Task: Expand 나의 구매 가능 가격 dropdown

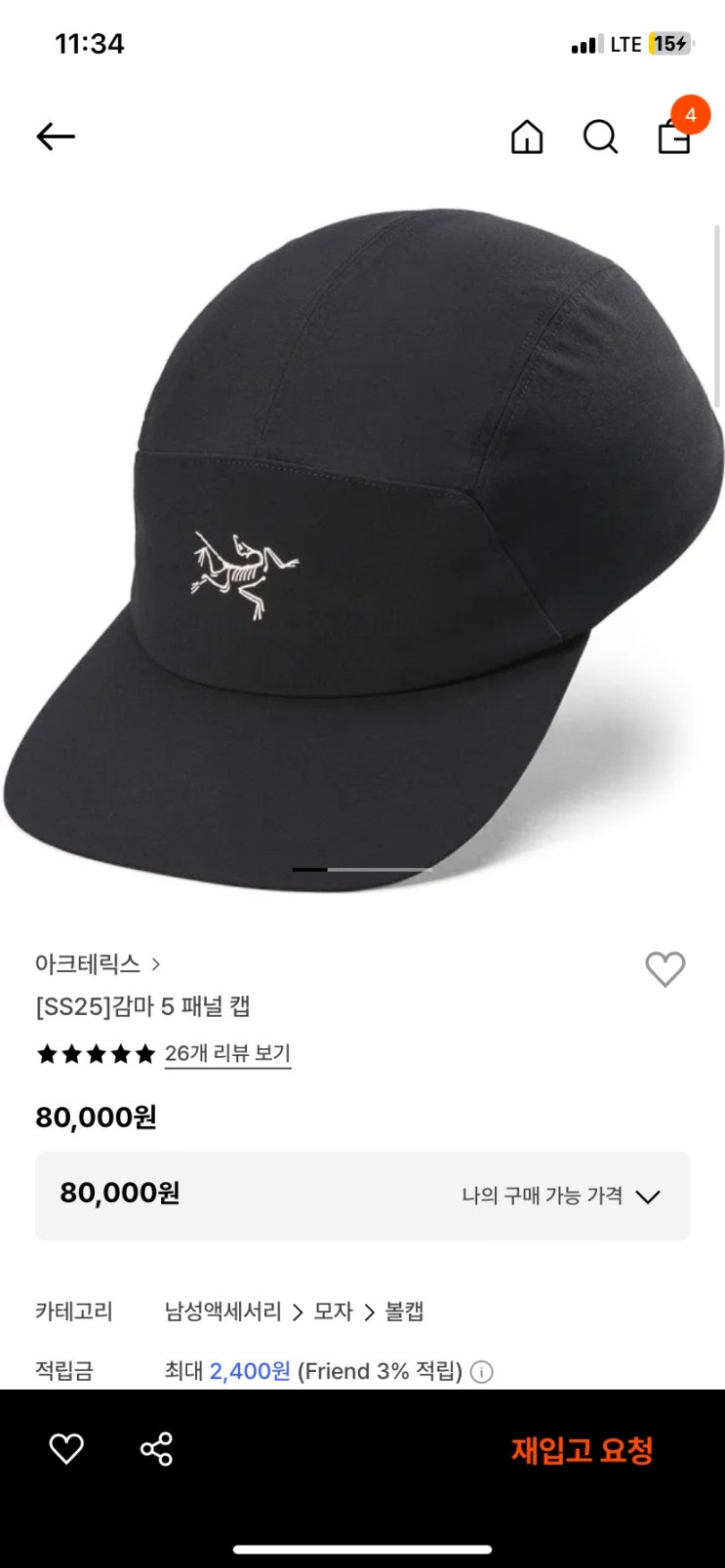Action: (561, 1196)
